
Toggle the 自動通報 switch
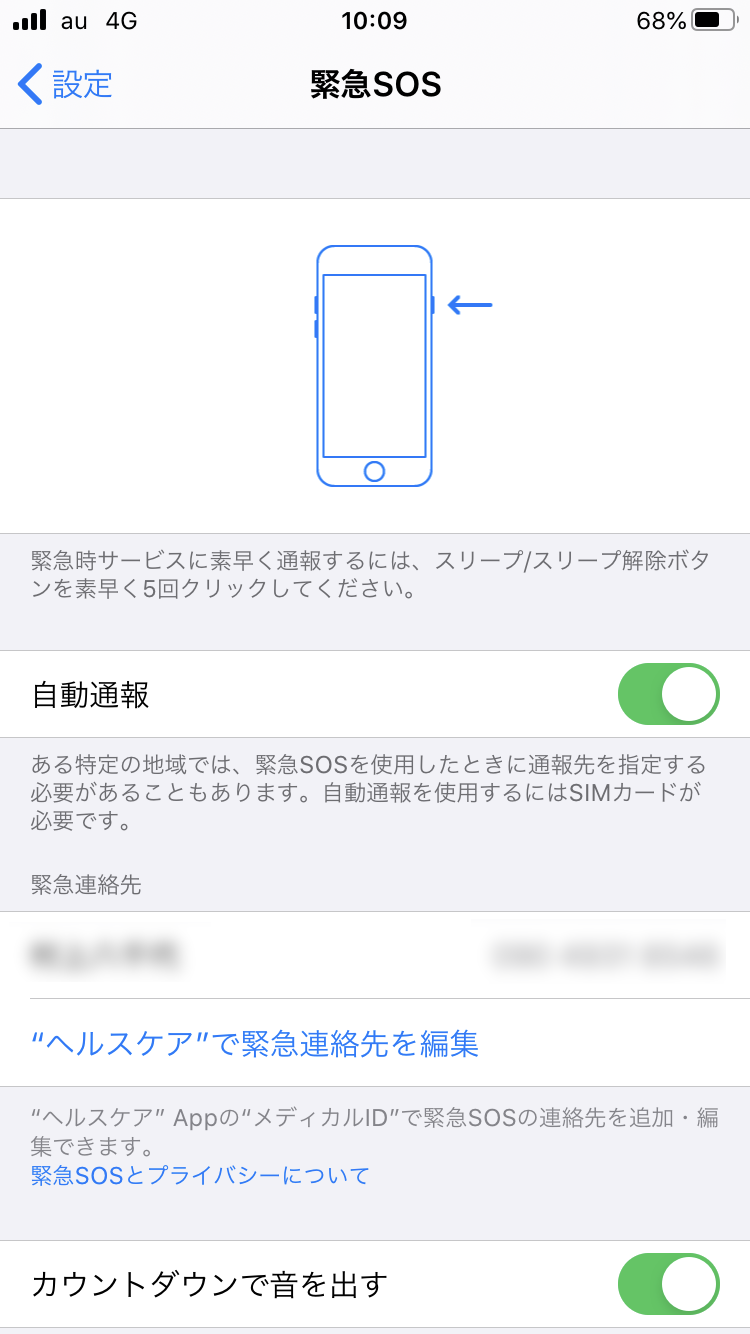coord(669,694)
